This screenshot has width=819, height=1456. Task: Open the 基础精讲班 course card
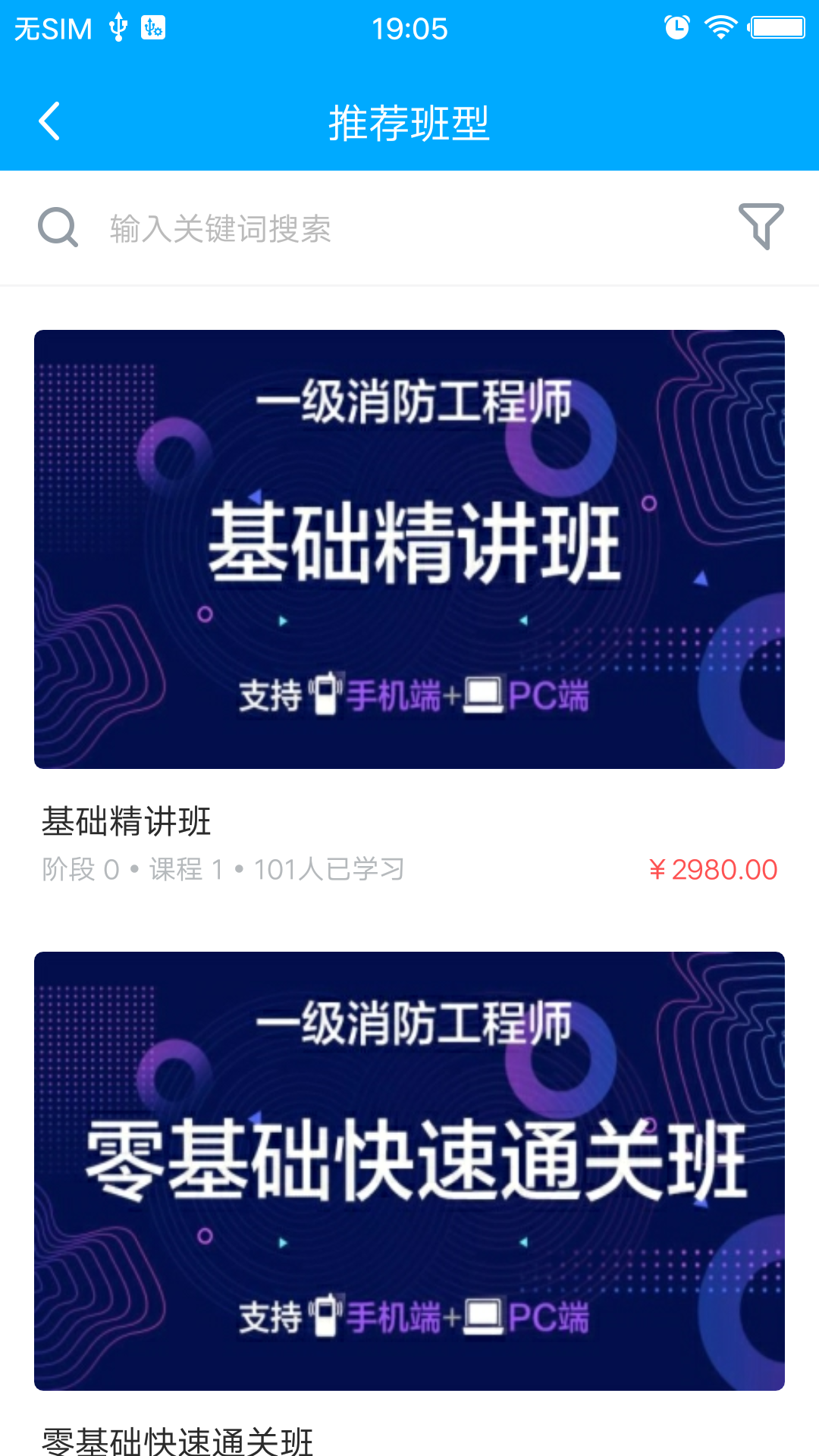pos(409,549)
